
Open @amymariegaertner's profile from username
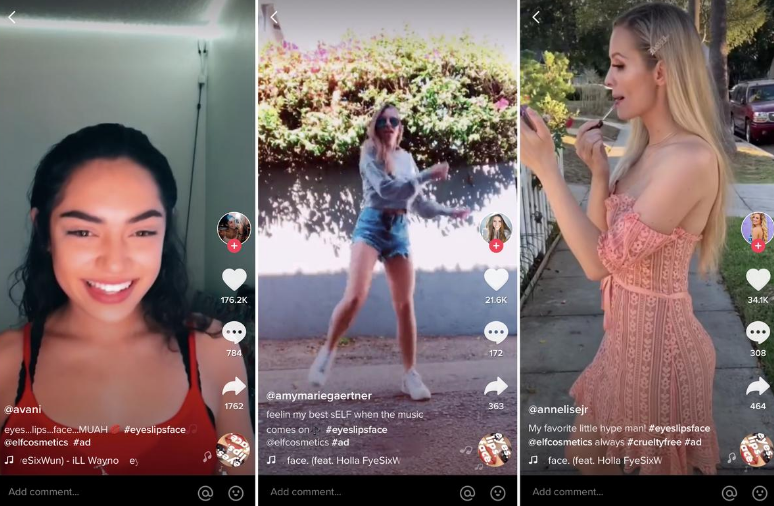point(318,396)
